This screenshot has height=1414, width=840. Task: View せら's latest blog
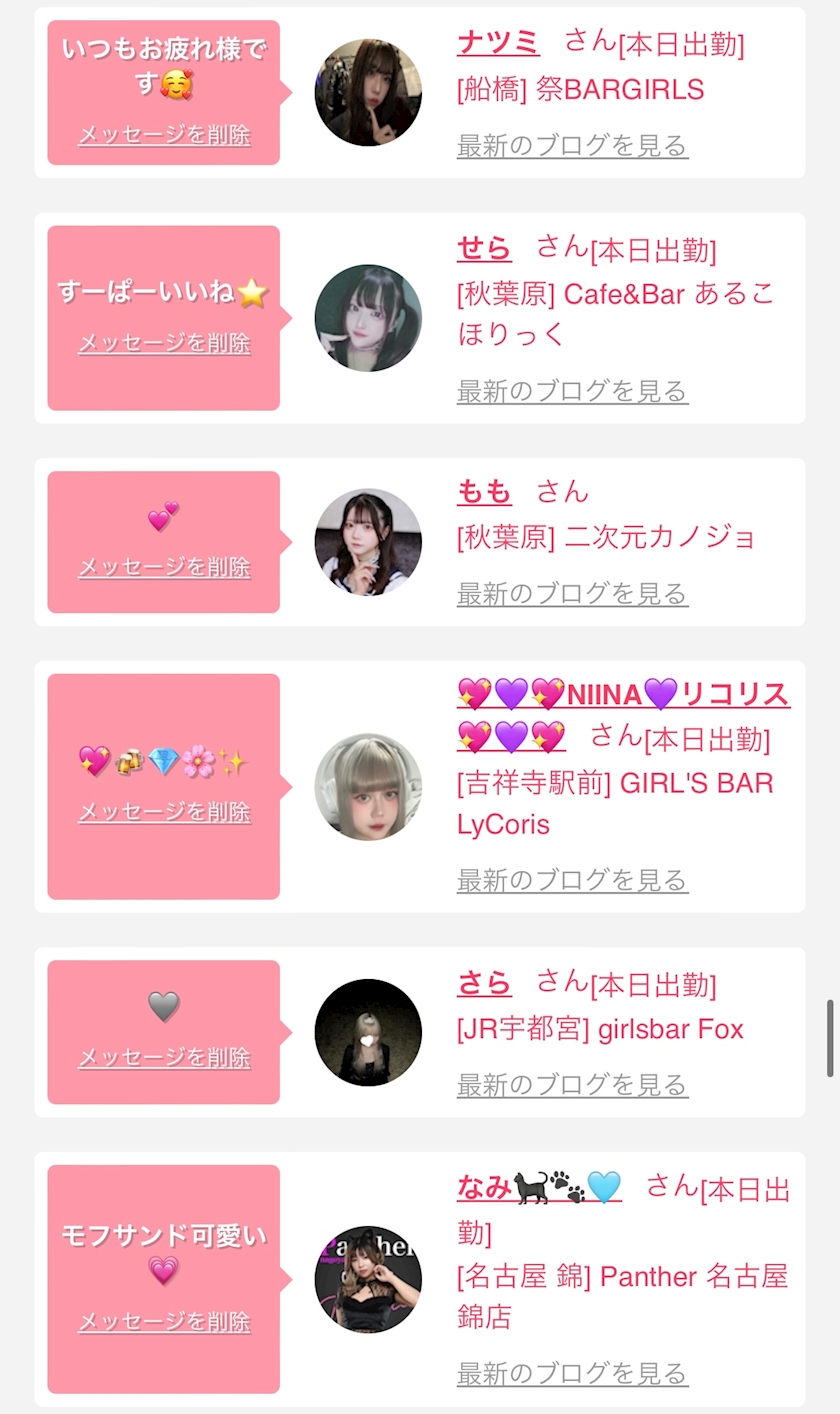[x=572, y=391]
